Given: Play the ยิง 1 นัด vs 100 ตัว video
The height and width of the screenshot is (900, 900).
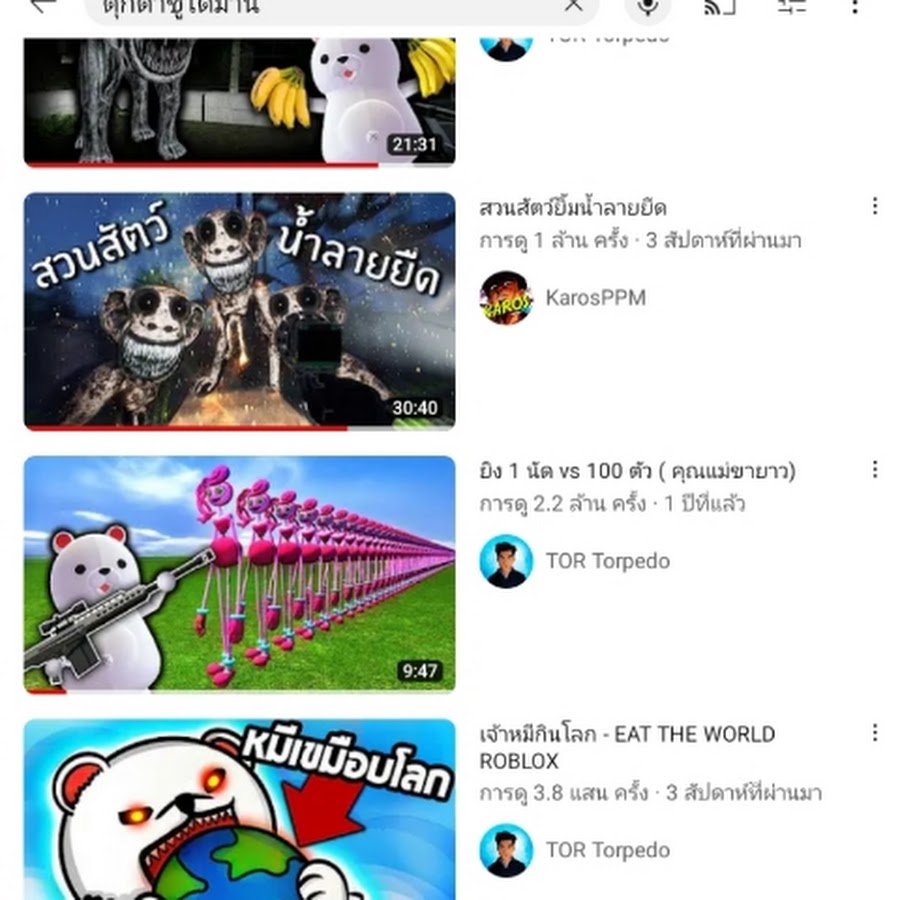Looking at the screenshot, I should (x=239, y=574).
